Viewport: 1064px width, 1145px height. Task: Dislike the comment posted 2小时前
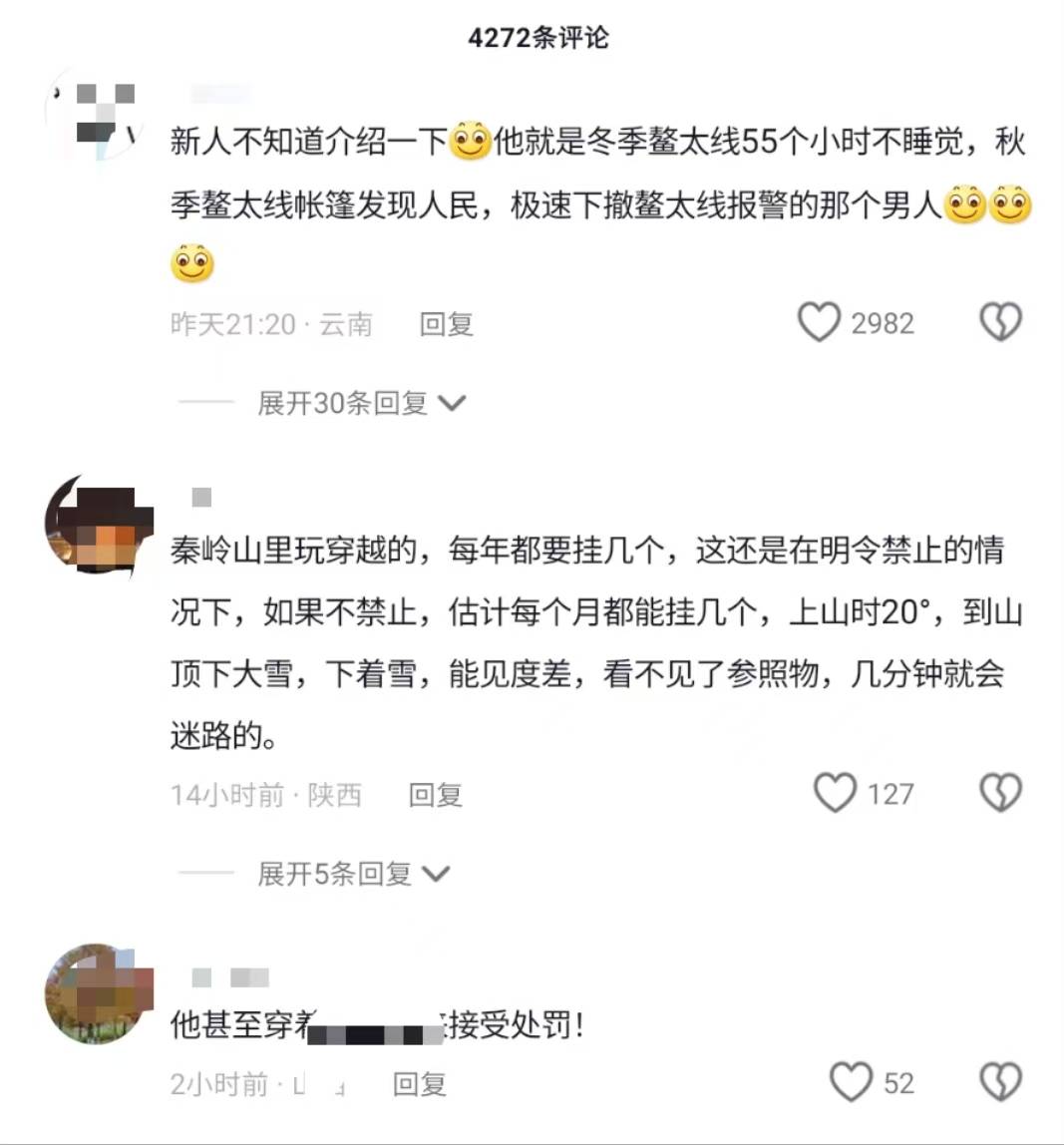1000,1082
